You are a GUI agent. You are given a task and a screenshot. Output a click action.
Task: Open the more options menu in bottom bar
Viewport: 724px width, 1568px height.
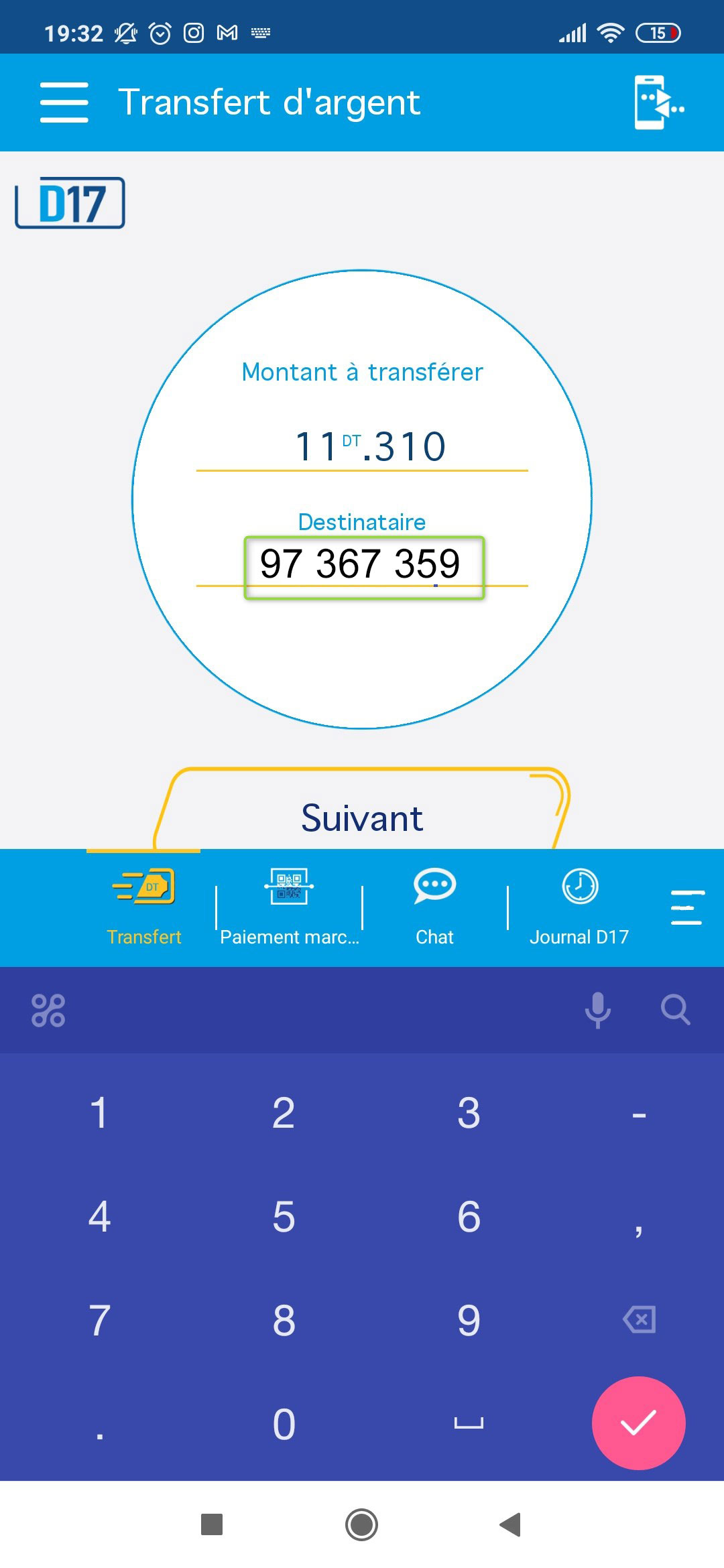pyautogui.click(x=687, y=908)
